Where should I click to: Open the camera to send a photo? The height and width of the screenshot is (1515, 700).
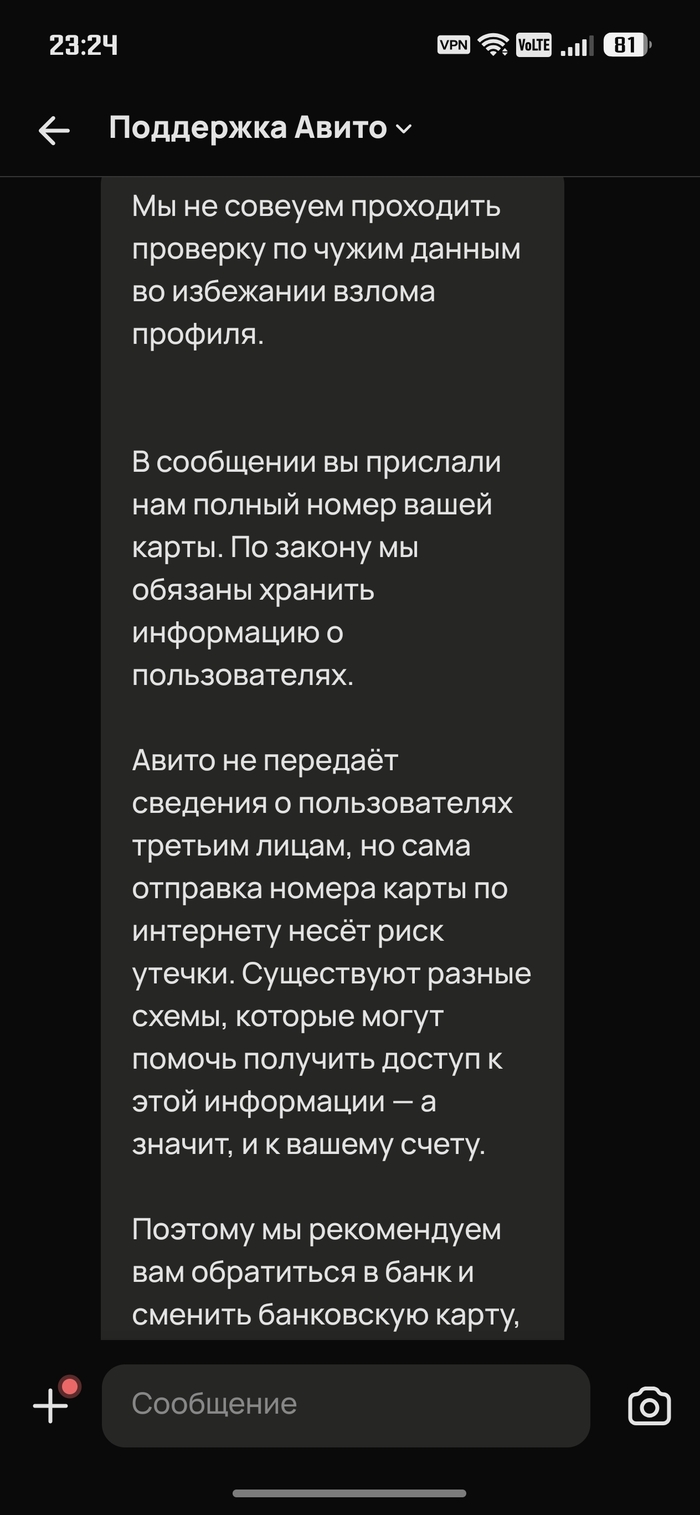point(649,1405)
